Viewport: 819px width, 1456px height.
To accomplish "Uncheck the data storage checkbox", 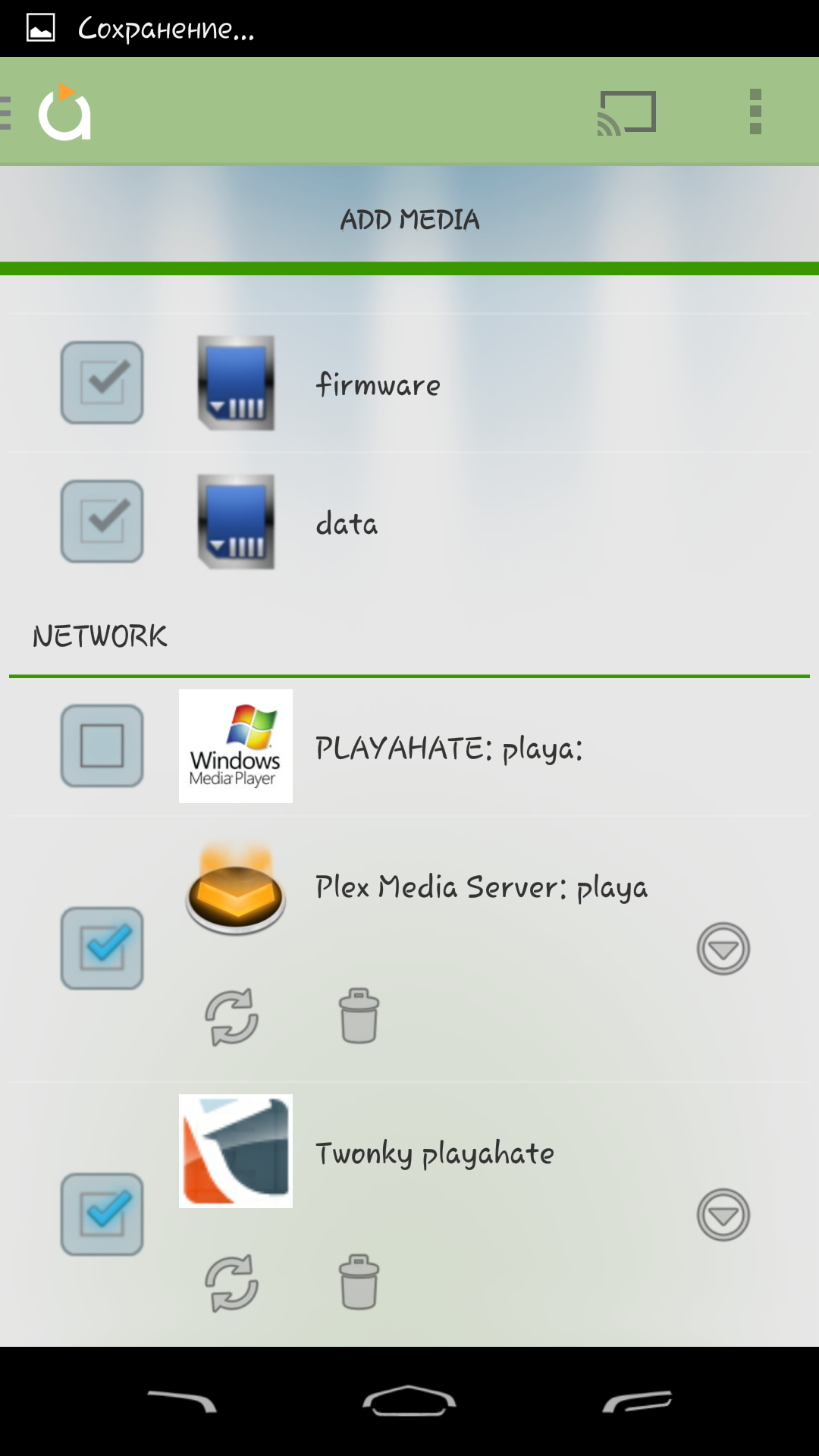I will coord(102,522).
